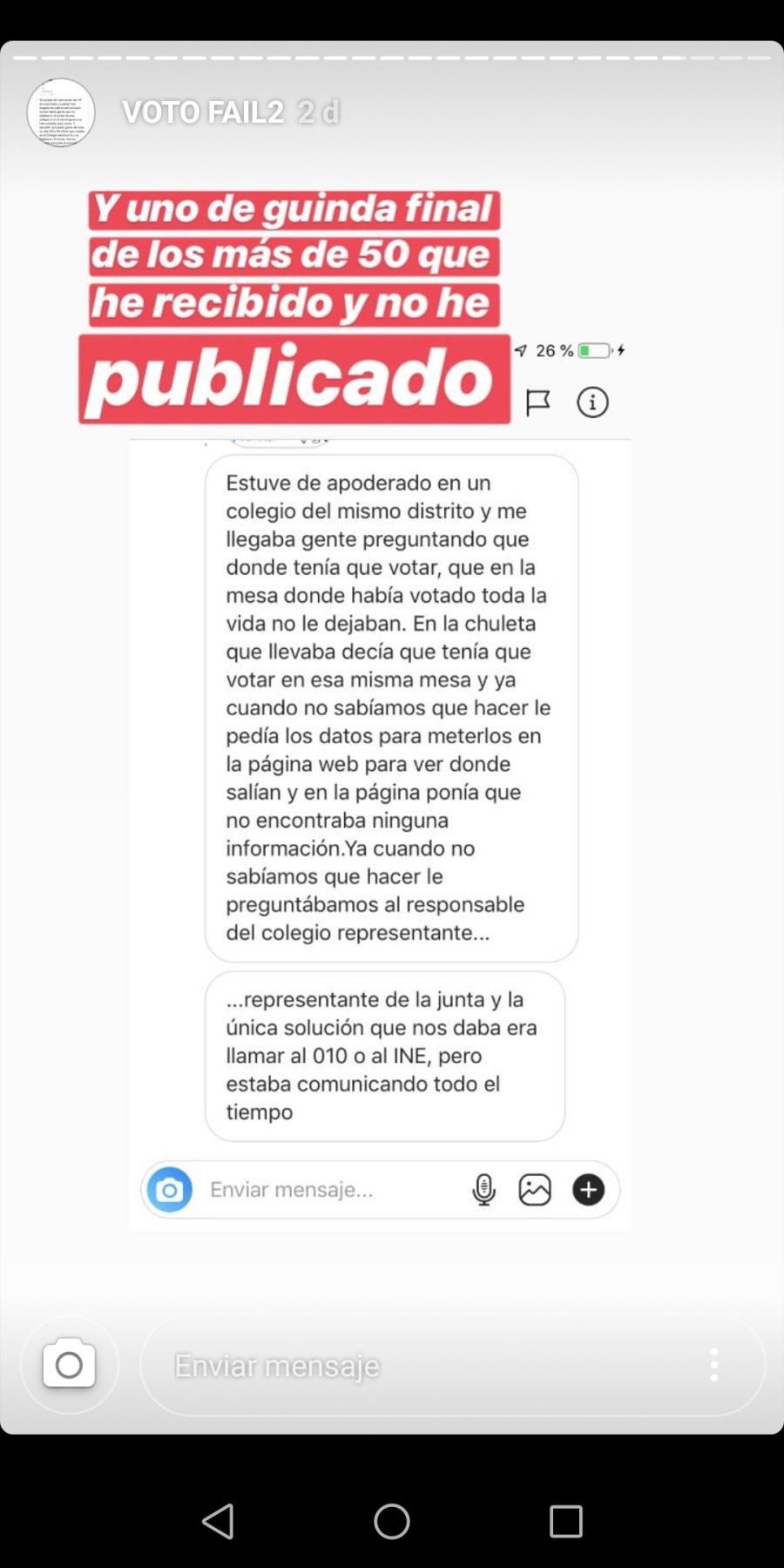Open the VOTO FAIL2 profile picture
784x1568 pixels.
pos(61,112)
